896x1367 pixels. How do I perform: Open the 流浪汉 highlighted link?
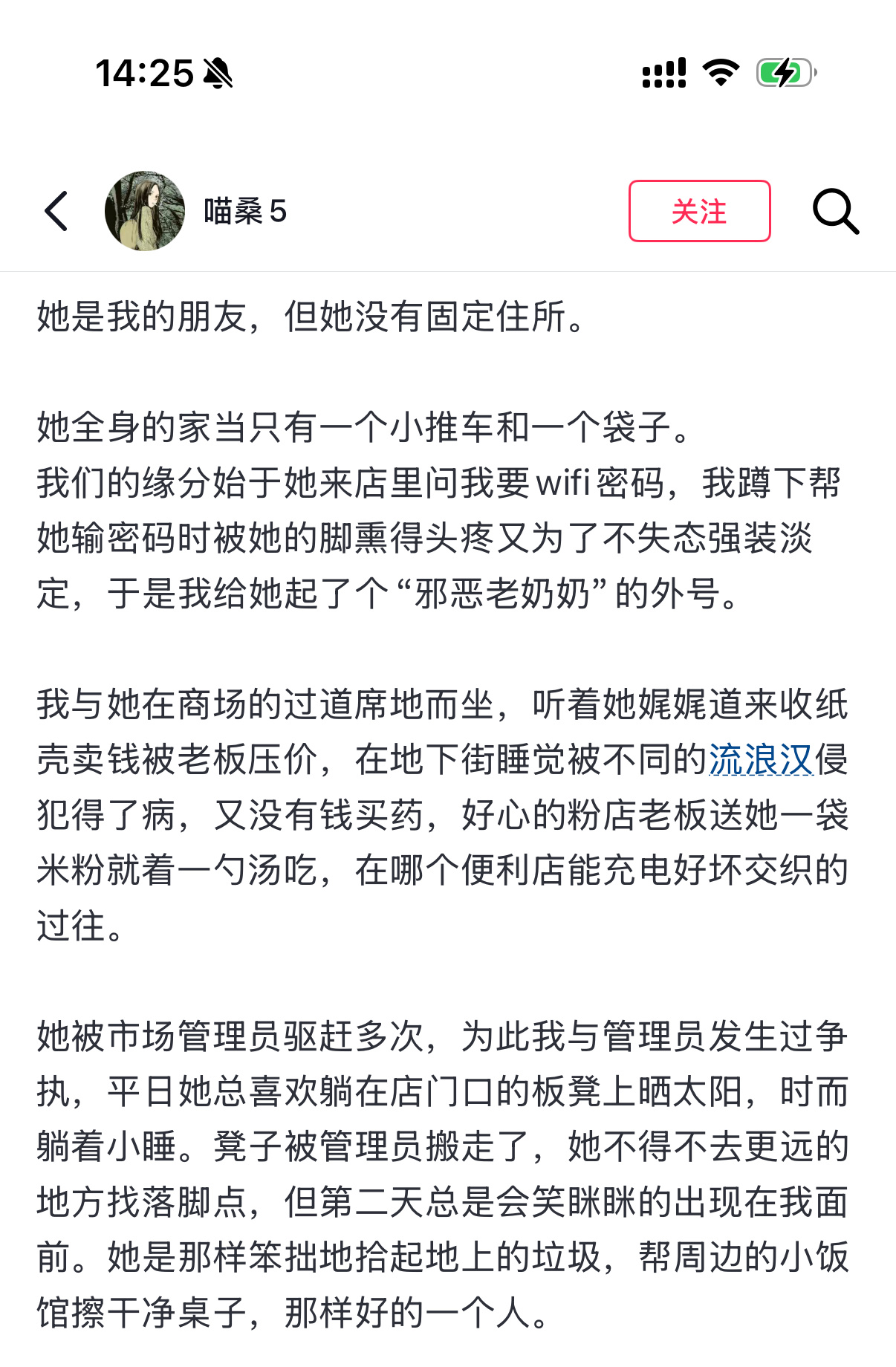pos(761,760)
